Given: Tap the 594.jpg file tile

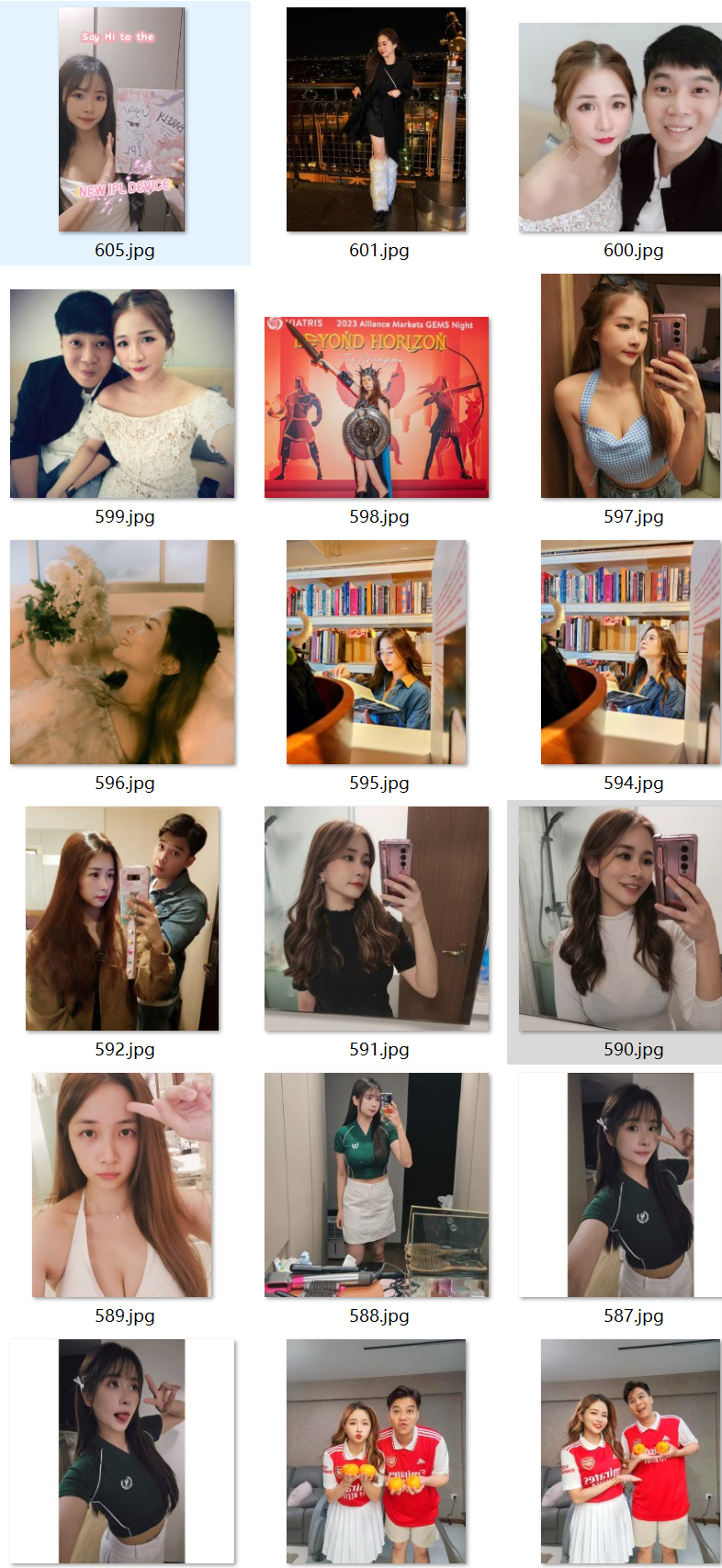Looking at the screenshot, I should pyautogui.click(x=630, y=652).
